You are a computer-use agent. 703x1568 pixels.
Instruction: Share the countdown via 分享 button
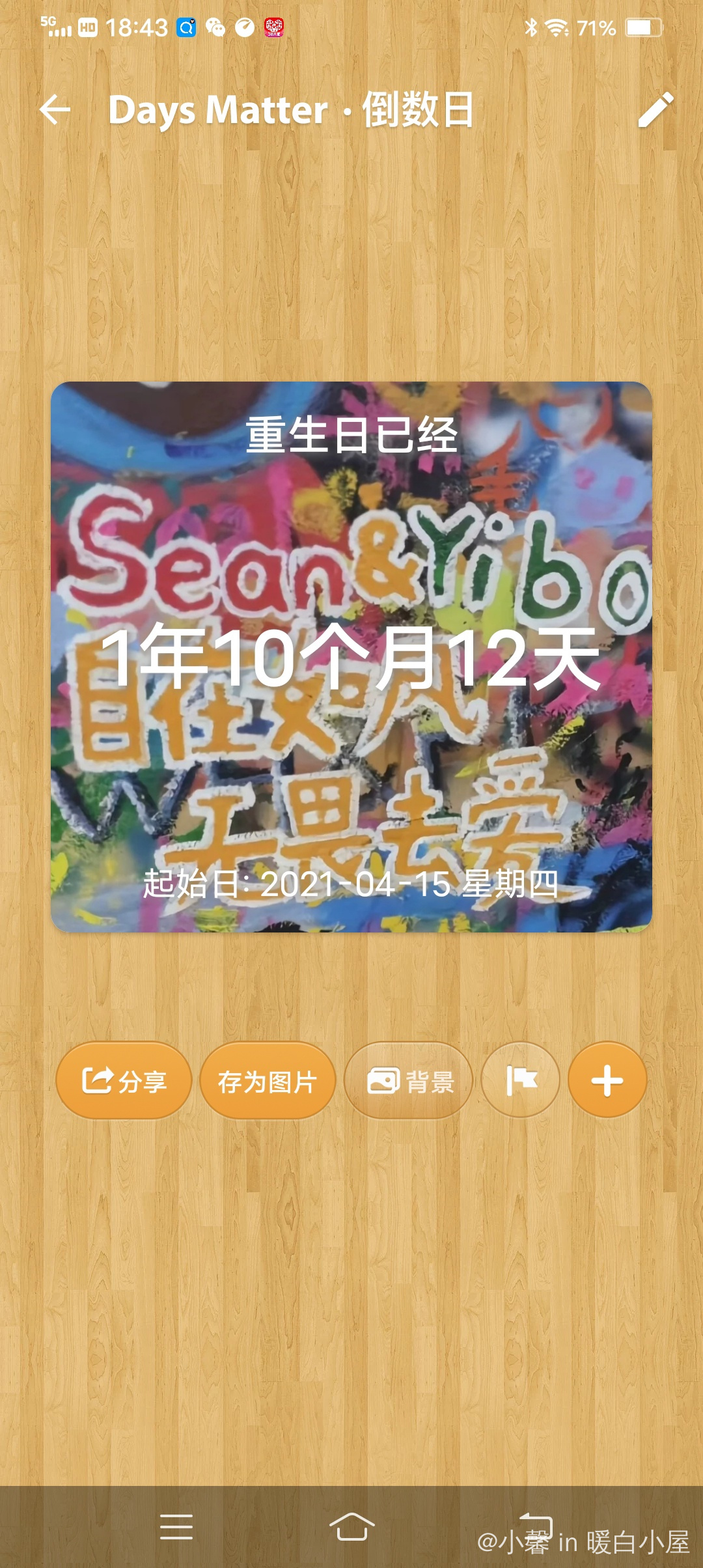click(x=124, y=1081)
